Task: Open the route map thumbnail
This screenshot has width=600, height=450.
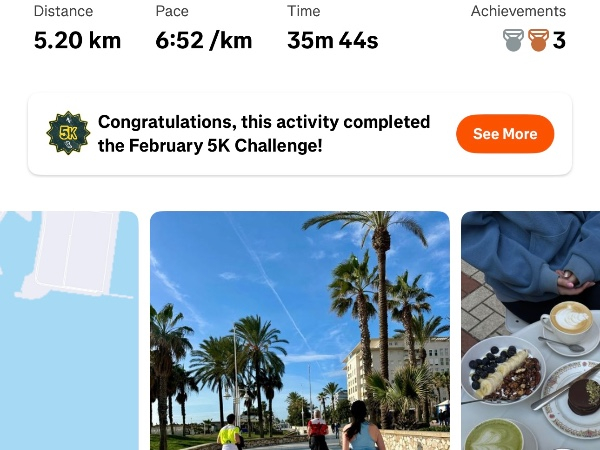Action: pyautogui.click(x=68, y=330)
